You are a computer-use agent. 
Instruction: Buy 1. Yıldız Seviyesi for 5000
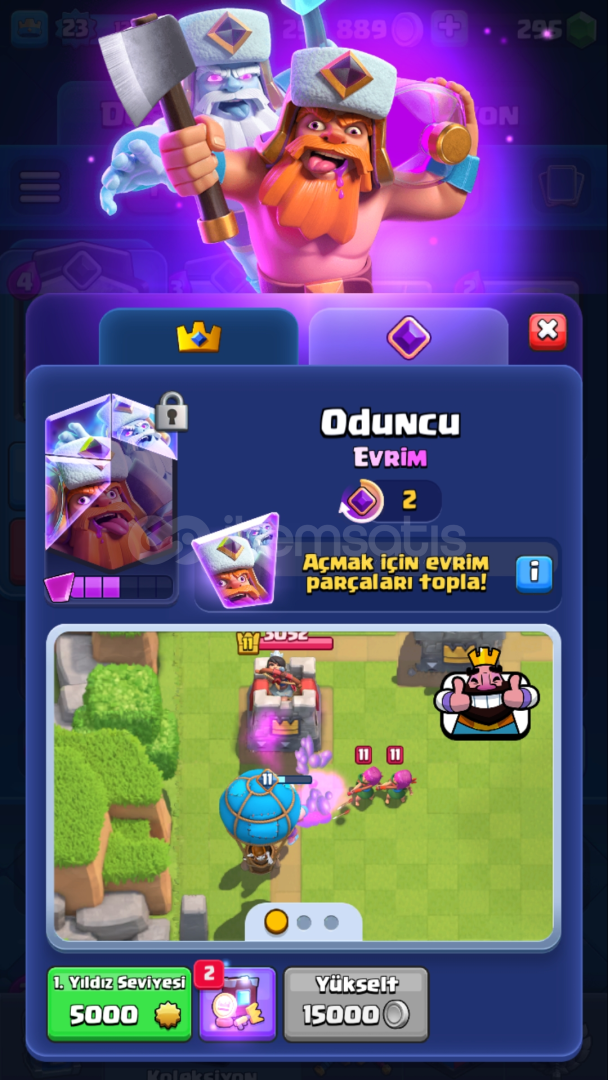click(119, 1003)
